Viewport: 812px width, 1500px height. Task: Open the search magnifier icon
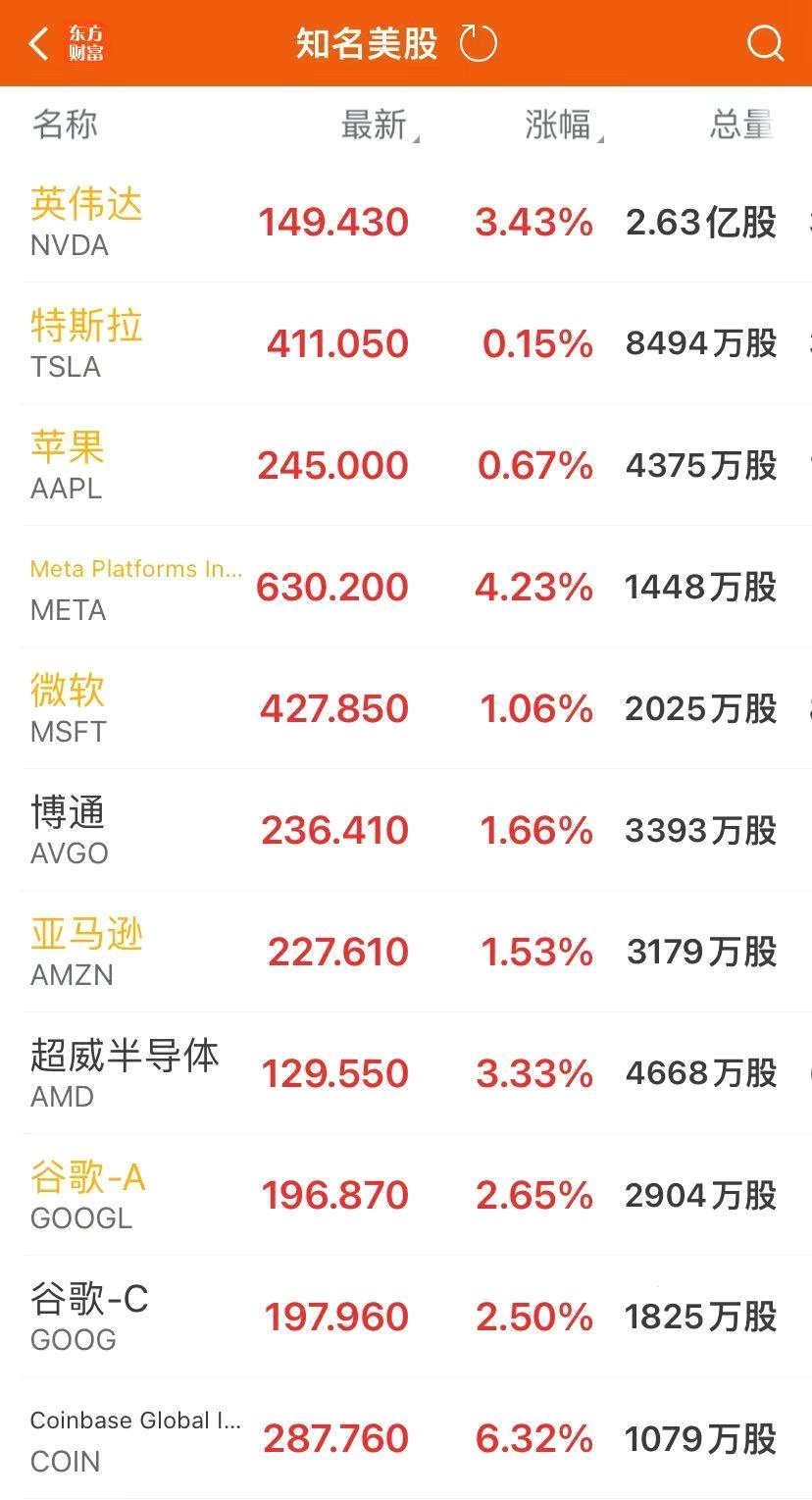point(764,44)
